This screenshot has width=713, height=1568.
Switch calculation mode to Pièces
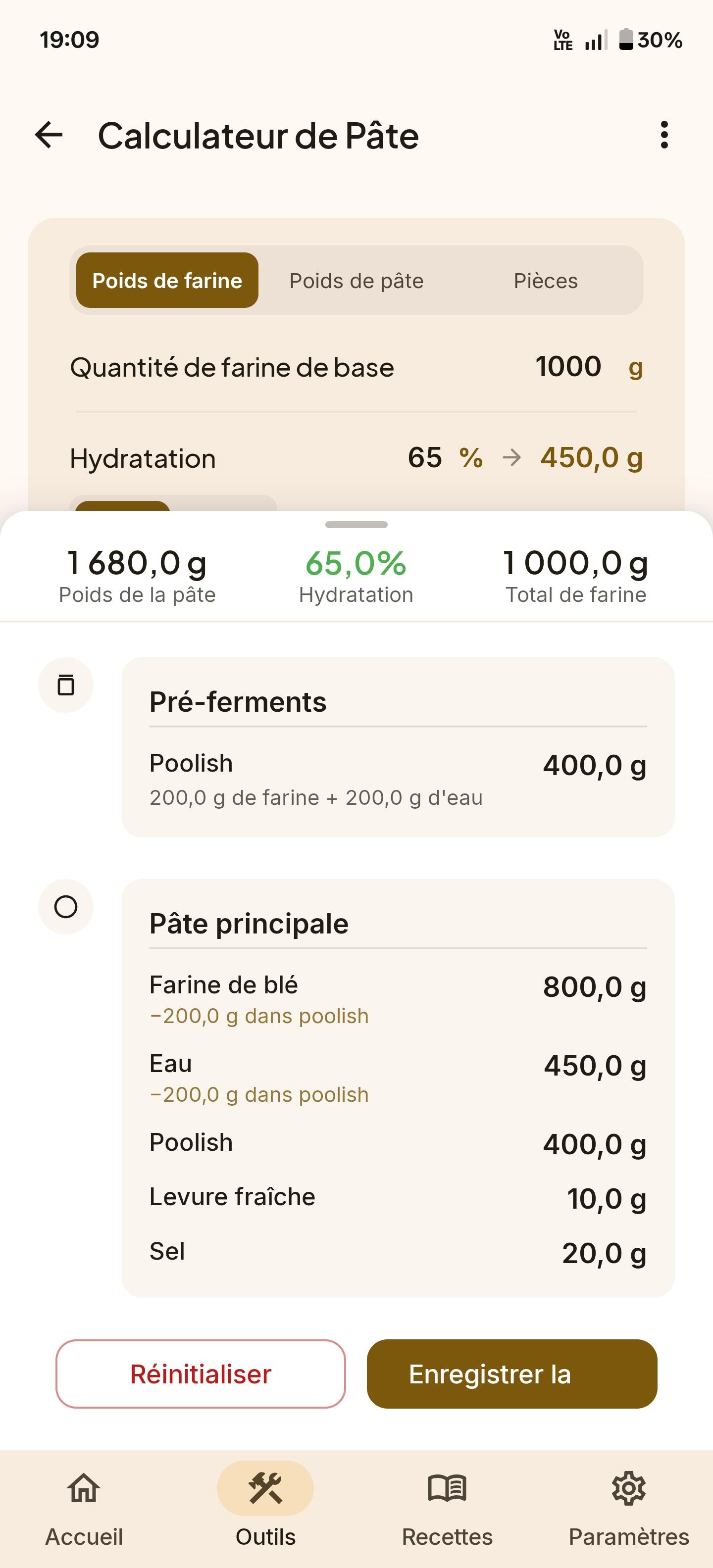[546, 281]
